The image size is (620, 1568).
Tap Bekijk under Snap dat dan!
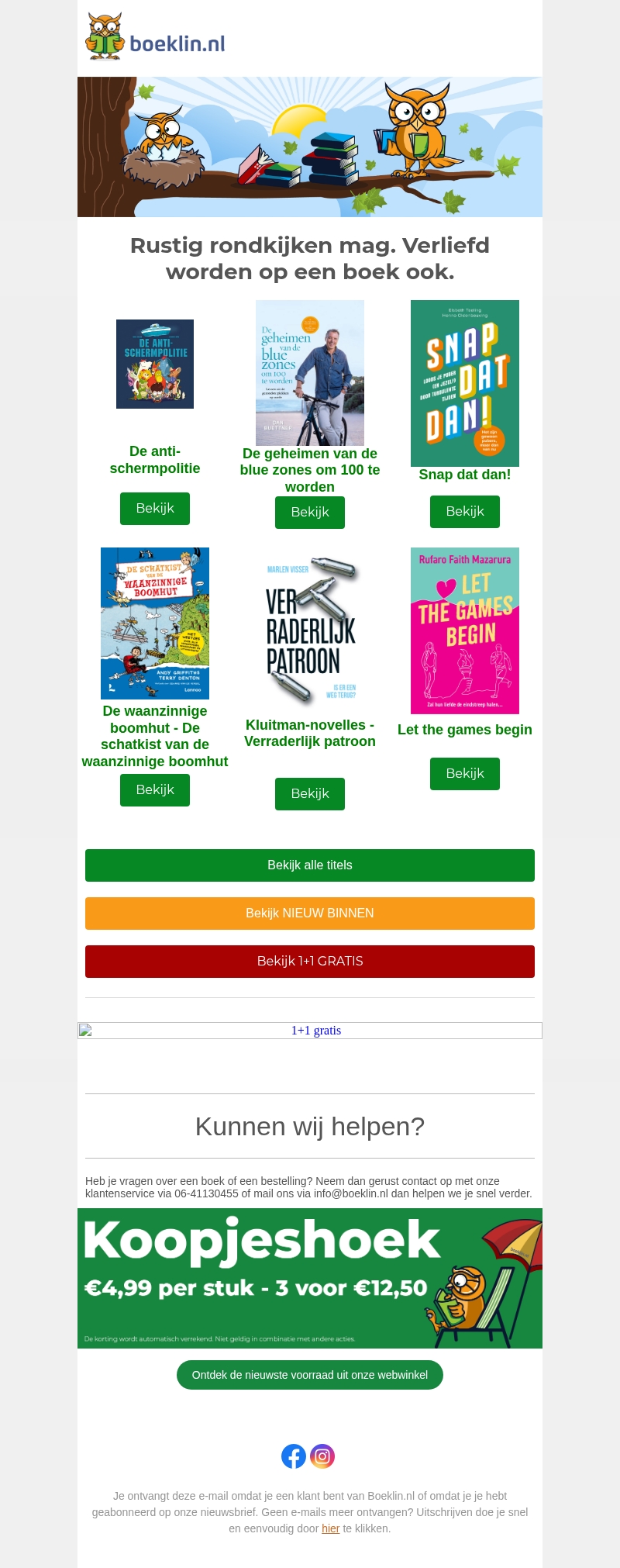pos(465,512)
